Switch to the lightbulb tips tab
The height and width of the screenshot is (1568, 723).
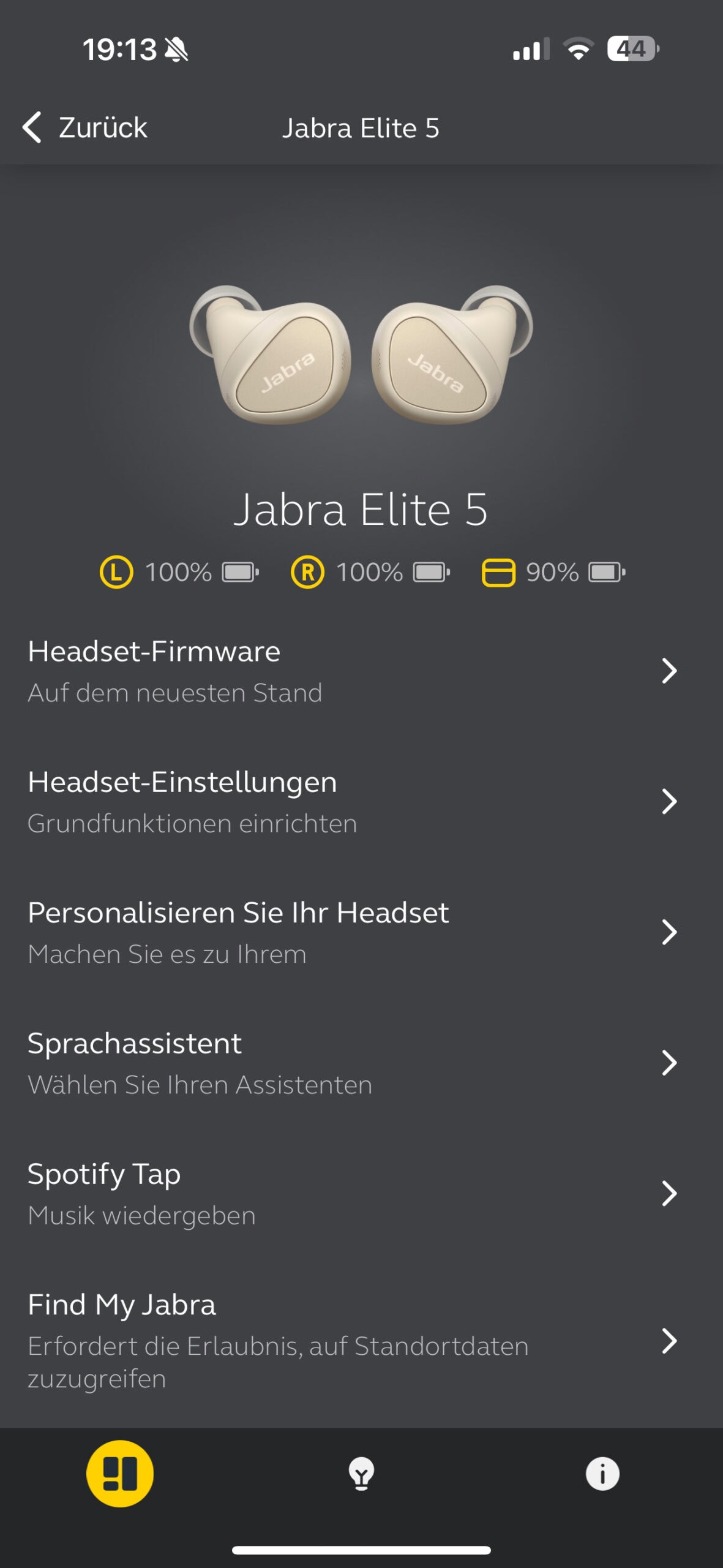[361, 1473]
